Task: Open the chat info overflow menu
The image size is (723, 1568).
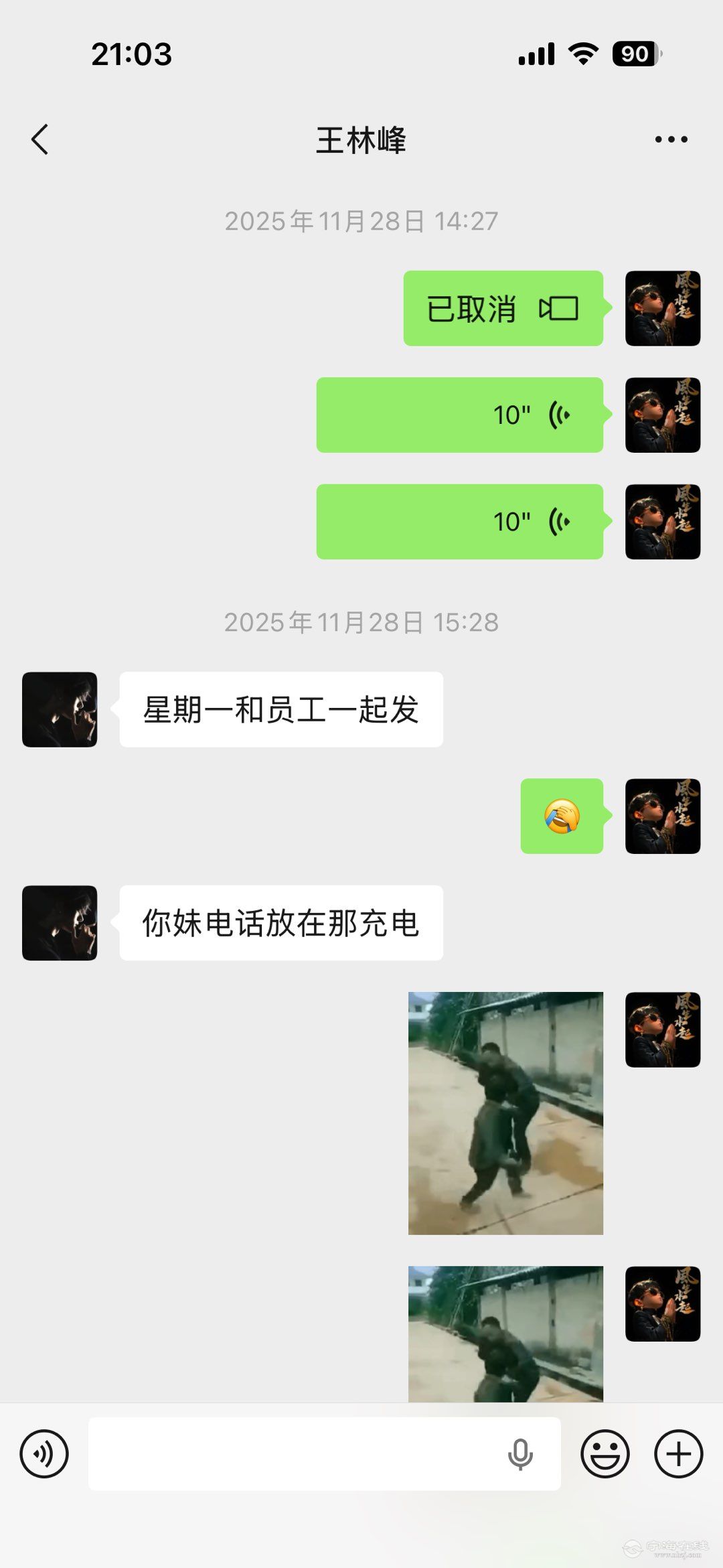Action: 671,139
